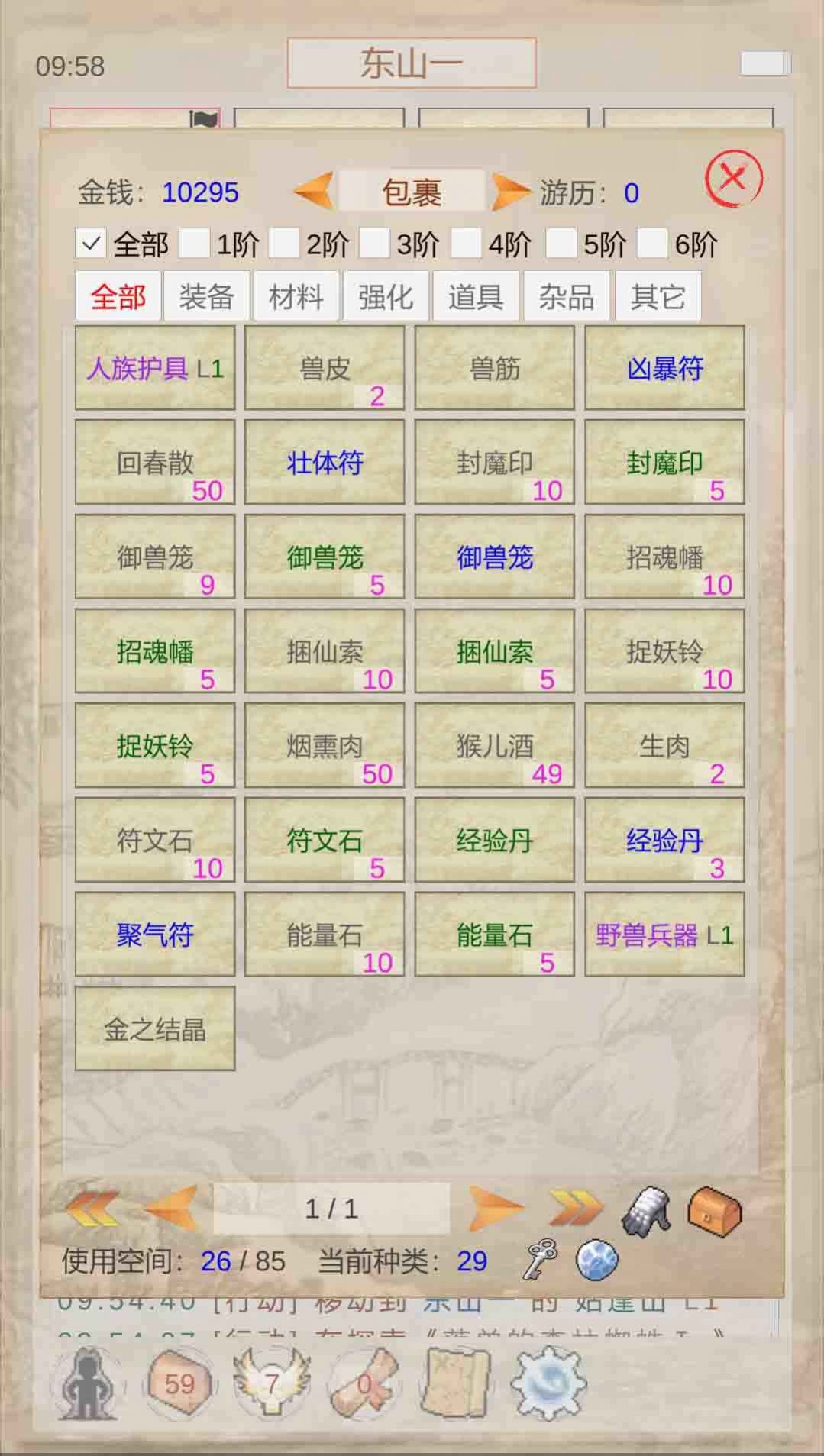Image resolution: width=824 pixels, height=1456 pixels.
Task: Switch to next panel after 包裹
Action: [509, 192]
